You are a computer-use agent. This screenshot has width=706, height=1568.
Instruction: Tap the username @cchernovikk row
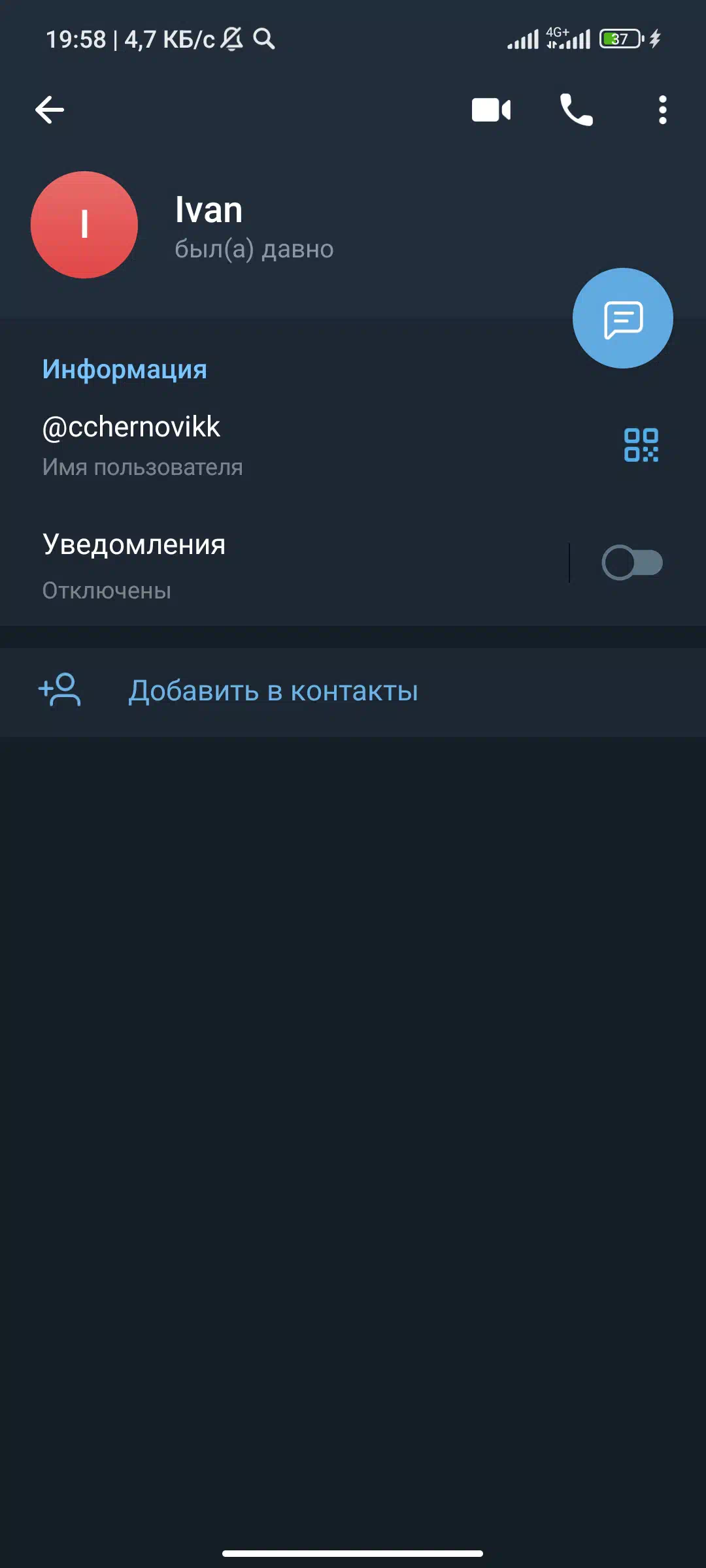[x=353, y=446]
